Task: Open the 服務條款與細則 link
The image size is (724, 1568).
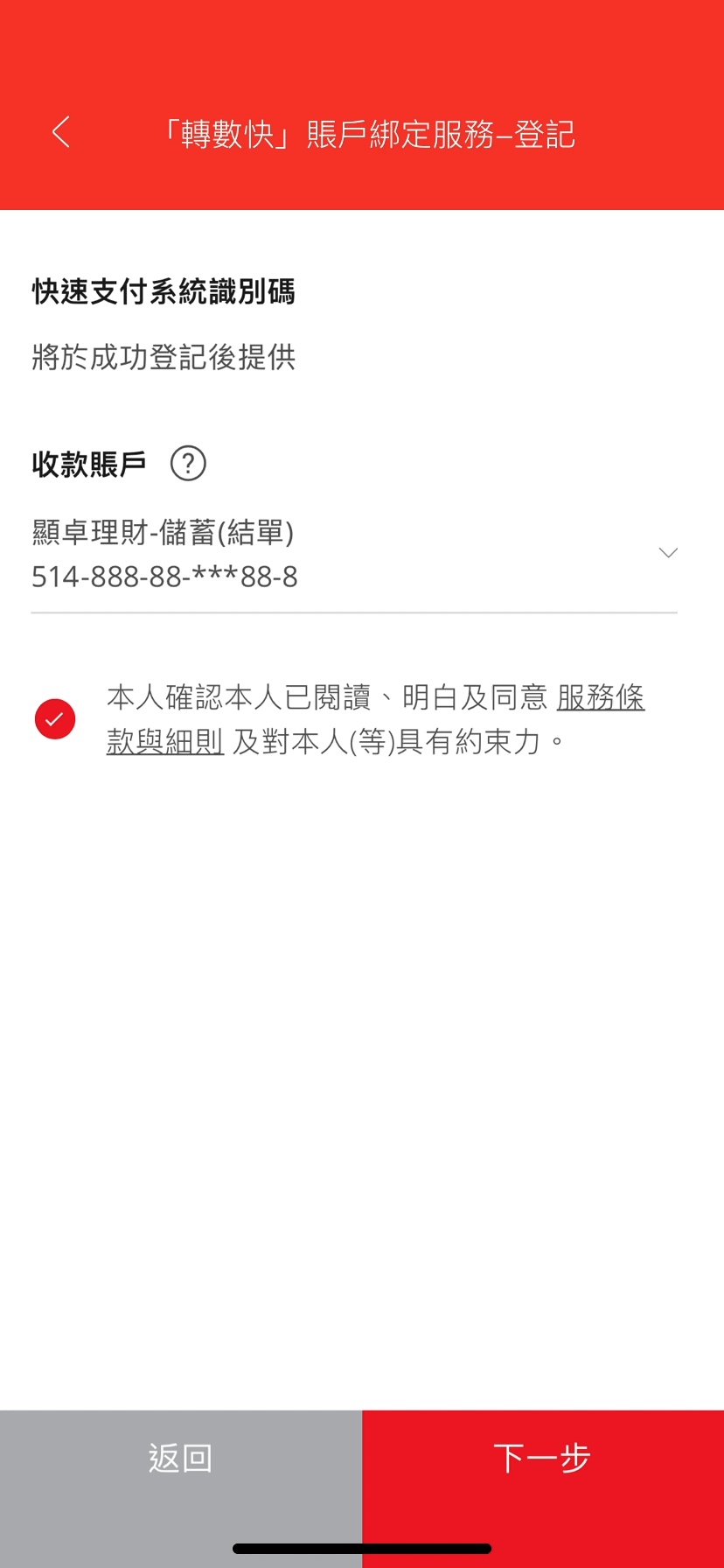Action: [600, 697]
